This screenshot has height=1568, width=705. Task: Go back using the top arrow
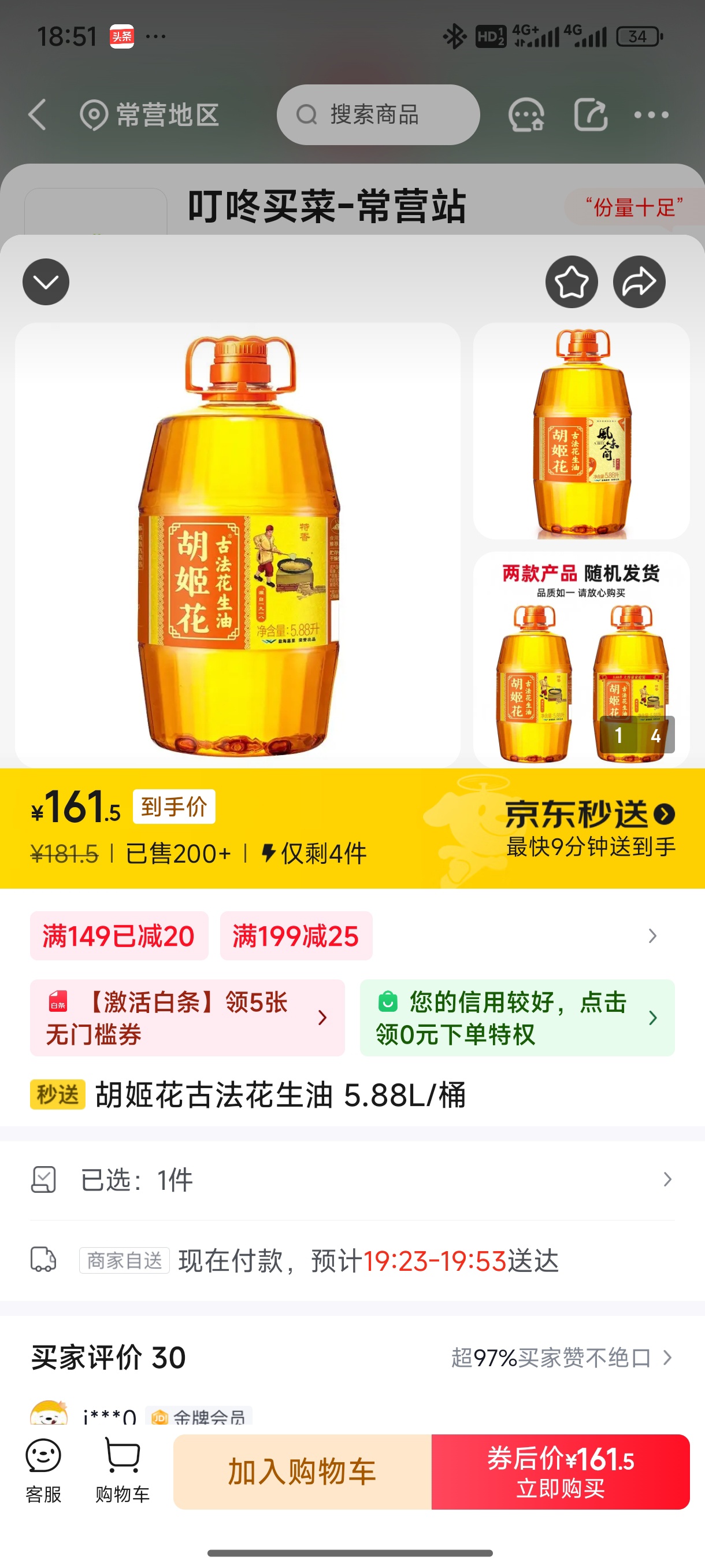38,114
